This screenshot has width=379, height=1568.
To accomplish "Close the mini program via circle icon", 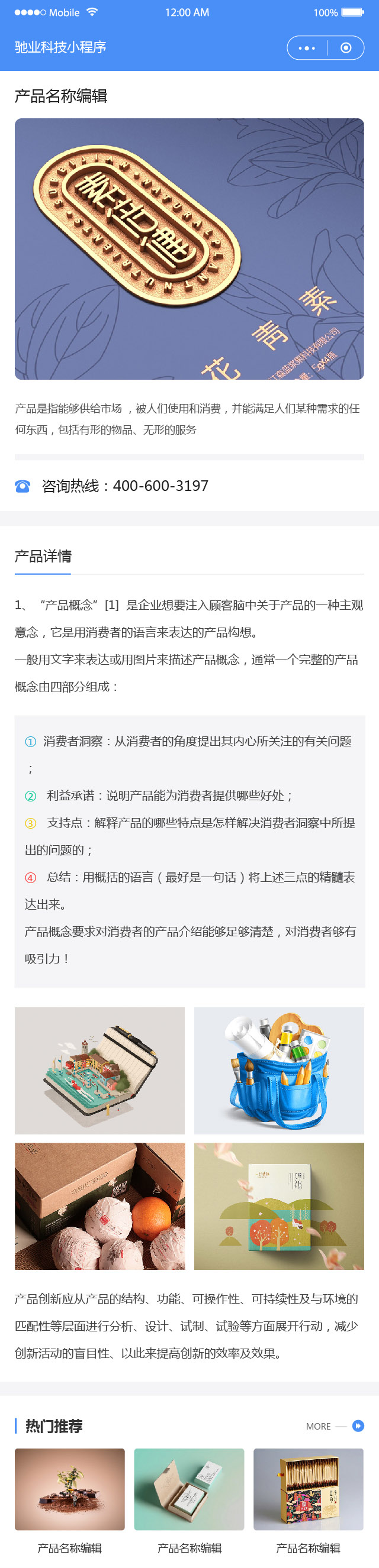I will (345, 48).
